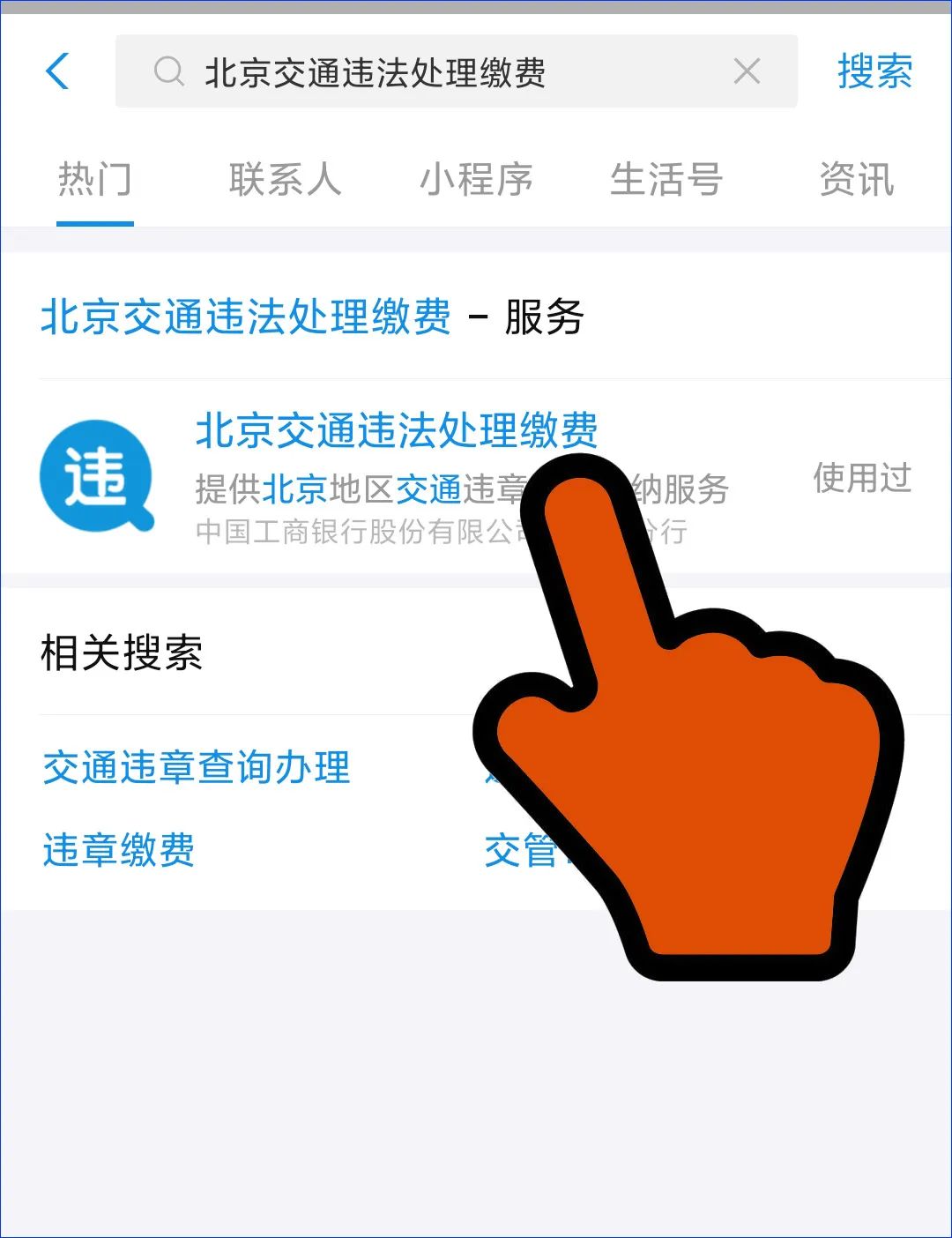Screen dimensions: 952x1238
Task: Go back using the arrow icon
Action: [58, 71]
